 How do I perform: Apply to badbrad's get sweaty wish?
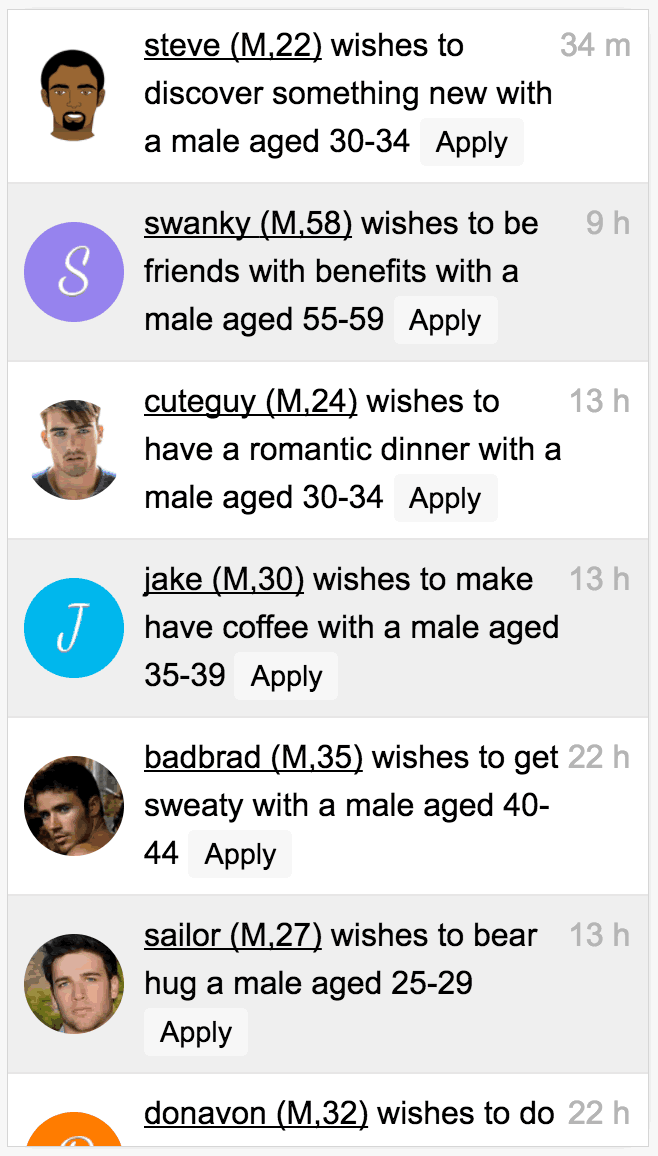(240, 854)
